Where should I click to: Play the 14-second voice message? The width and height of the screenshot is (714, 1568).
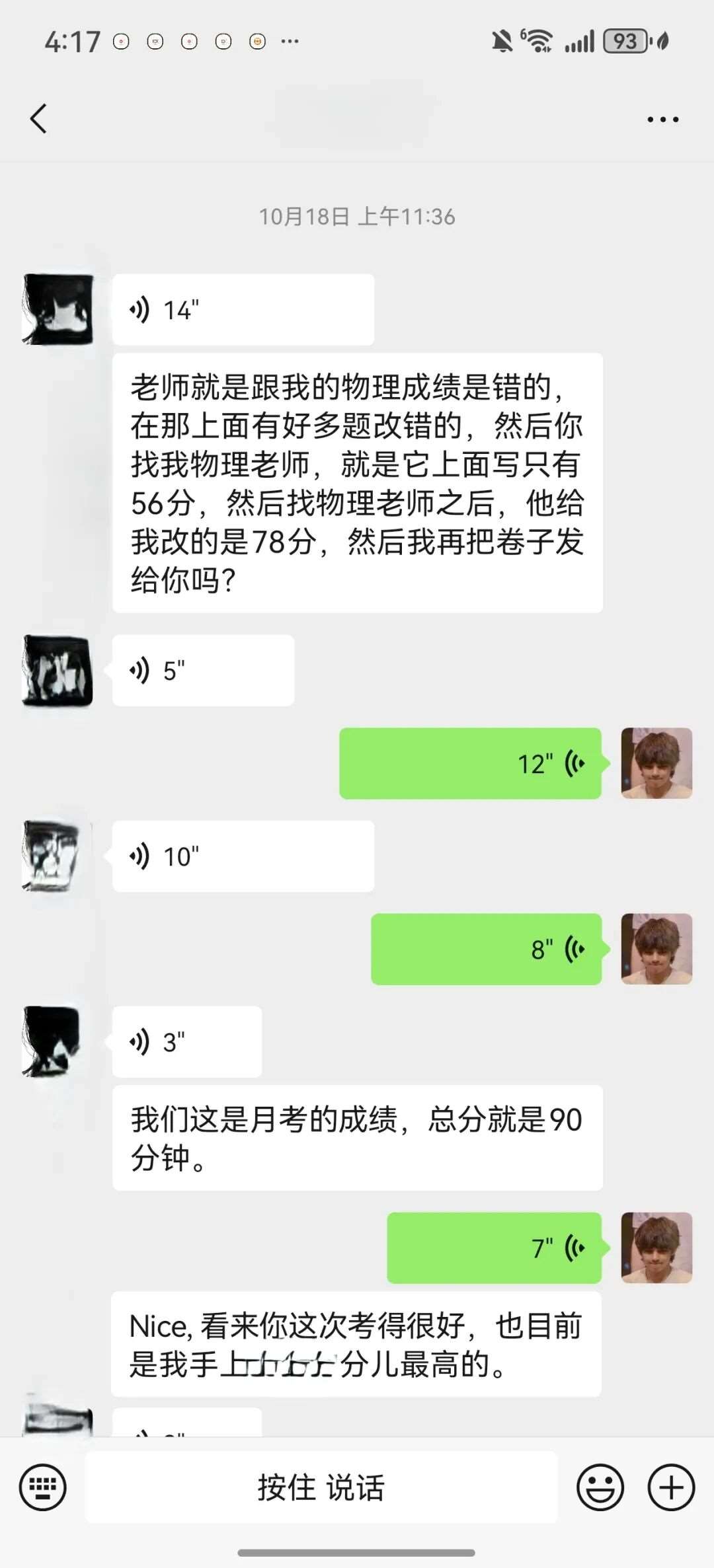[x=243, y=309]
